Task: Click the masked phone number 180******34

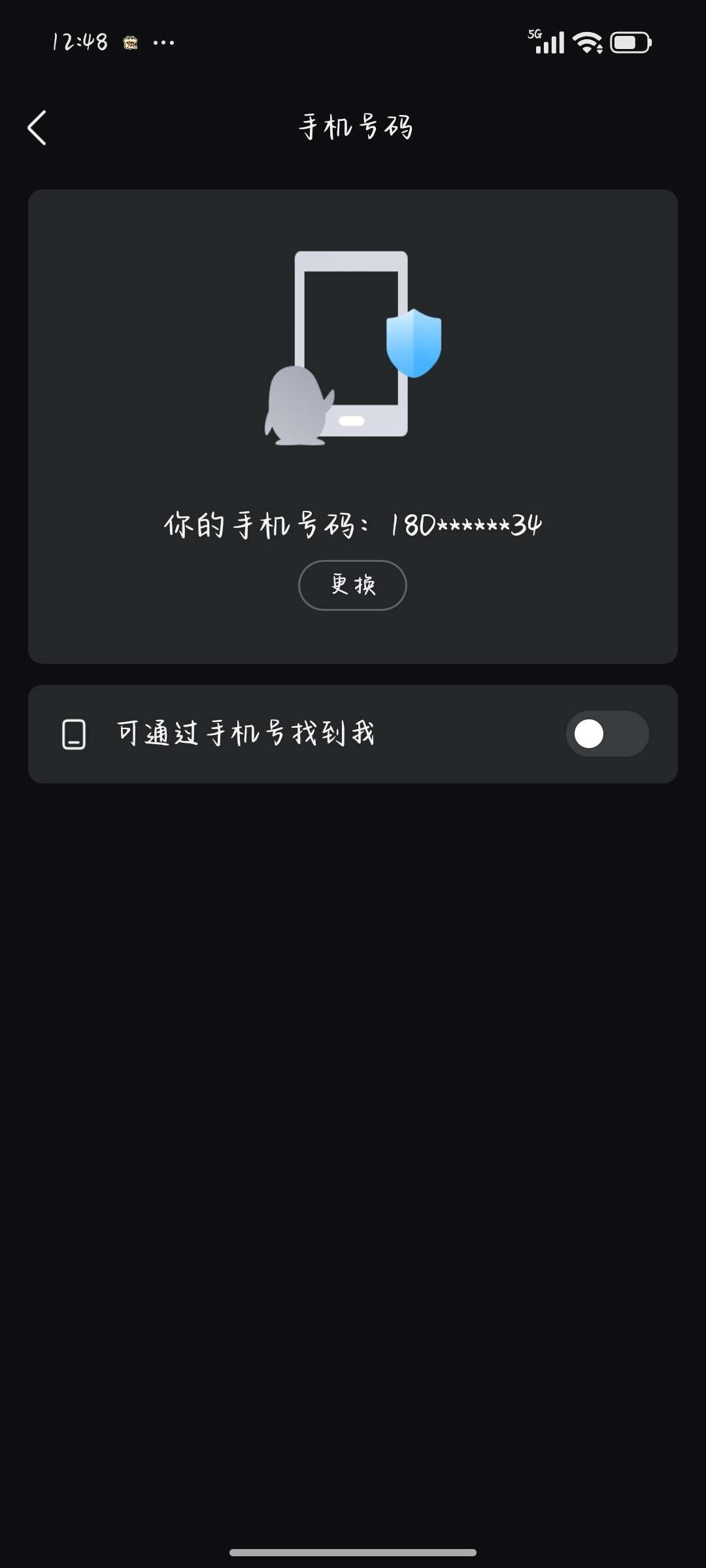Action: tap(465, 524)
